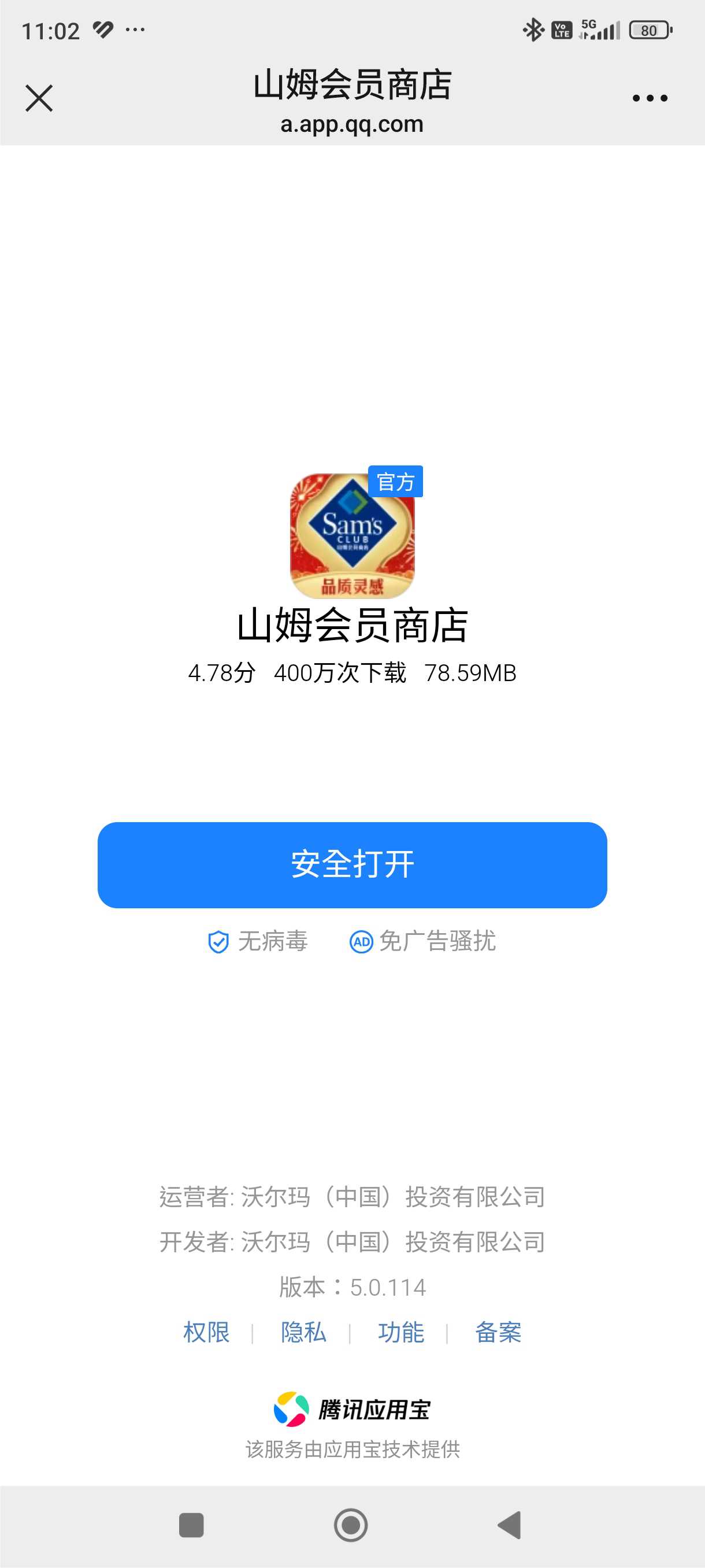The height and width of the screenshot is (1568, 705).
Task: Open the 权限 permissions link
Action: (x=206, y=1333)
